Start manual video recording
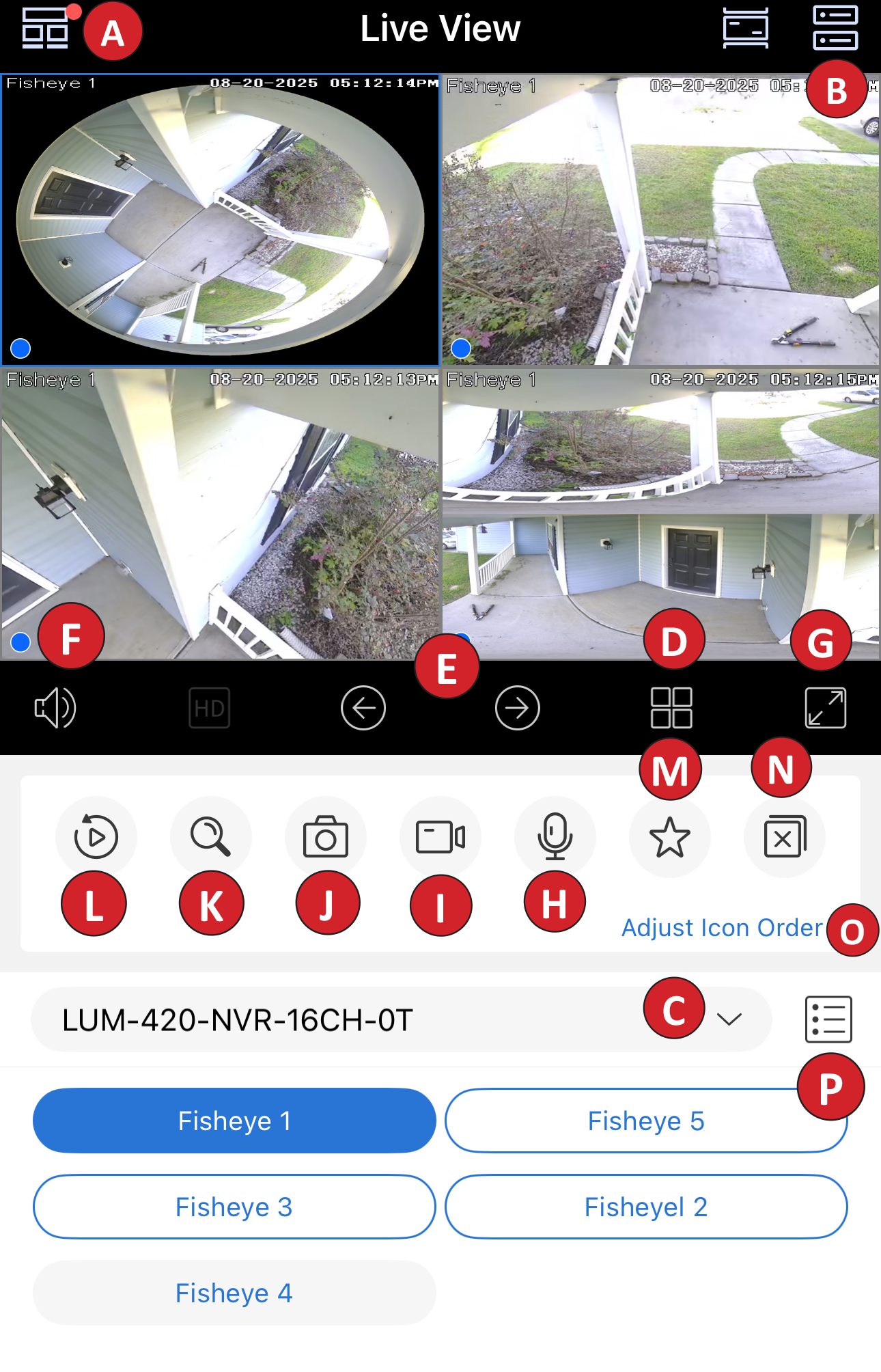 click(x=440, y=836)
